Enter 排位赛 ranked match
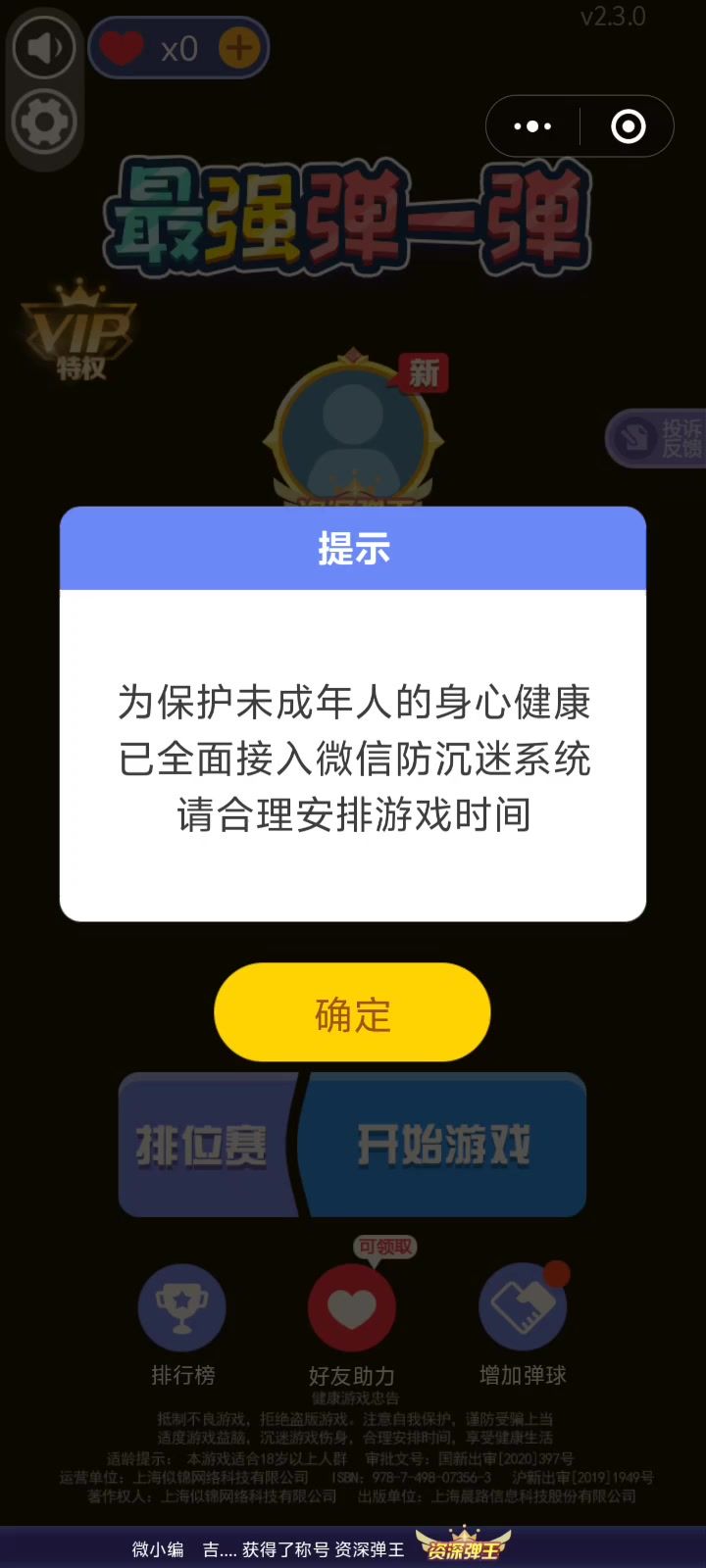 point(203,1145)
